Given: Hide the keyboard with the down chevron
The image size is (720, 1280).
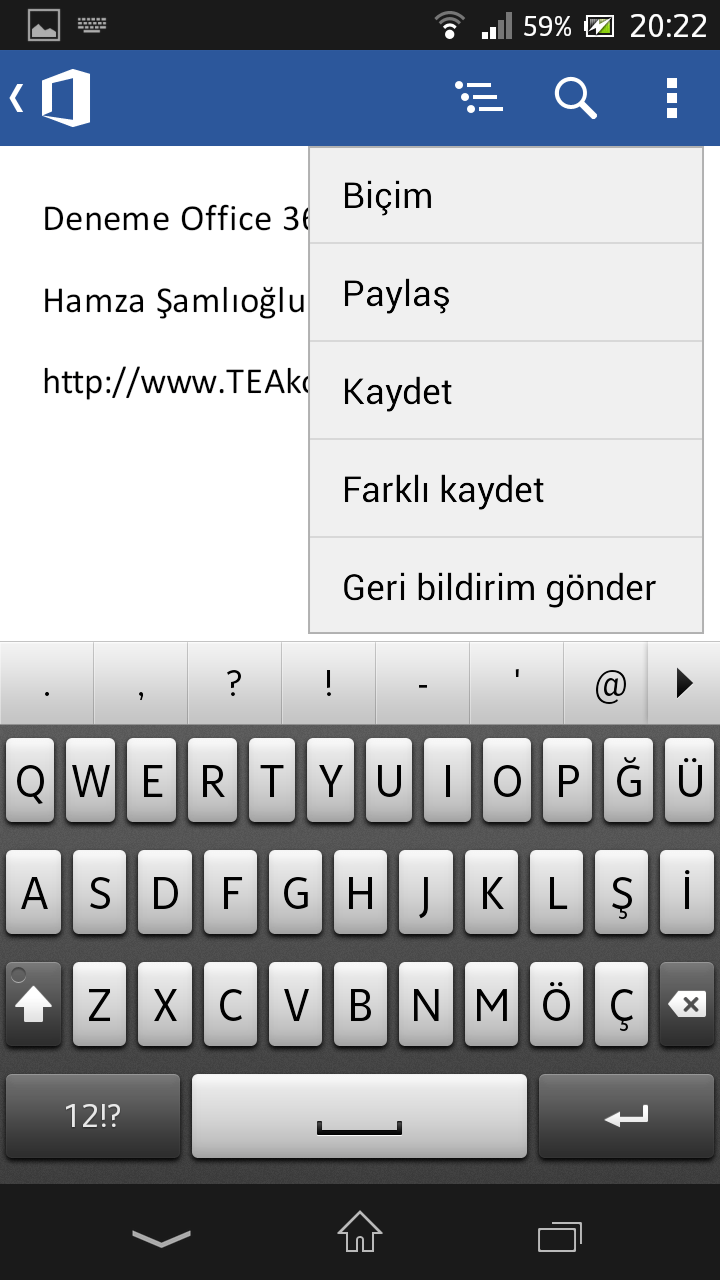Looking at the screenshot, I should (x=161, y=1238).
